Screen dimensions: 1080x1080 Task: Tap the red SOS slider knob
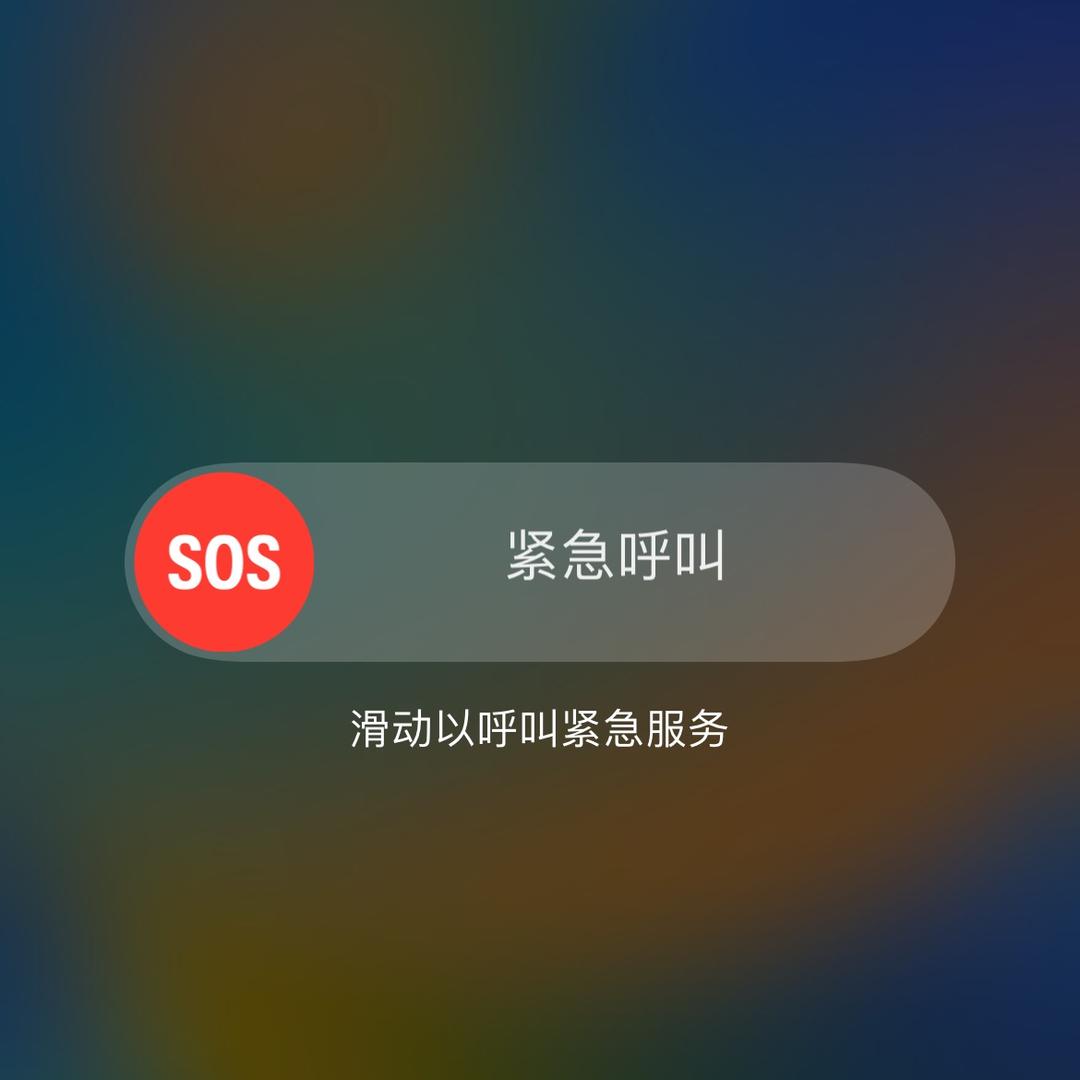tap(224, 562)
